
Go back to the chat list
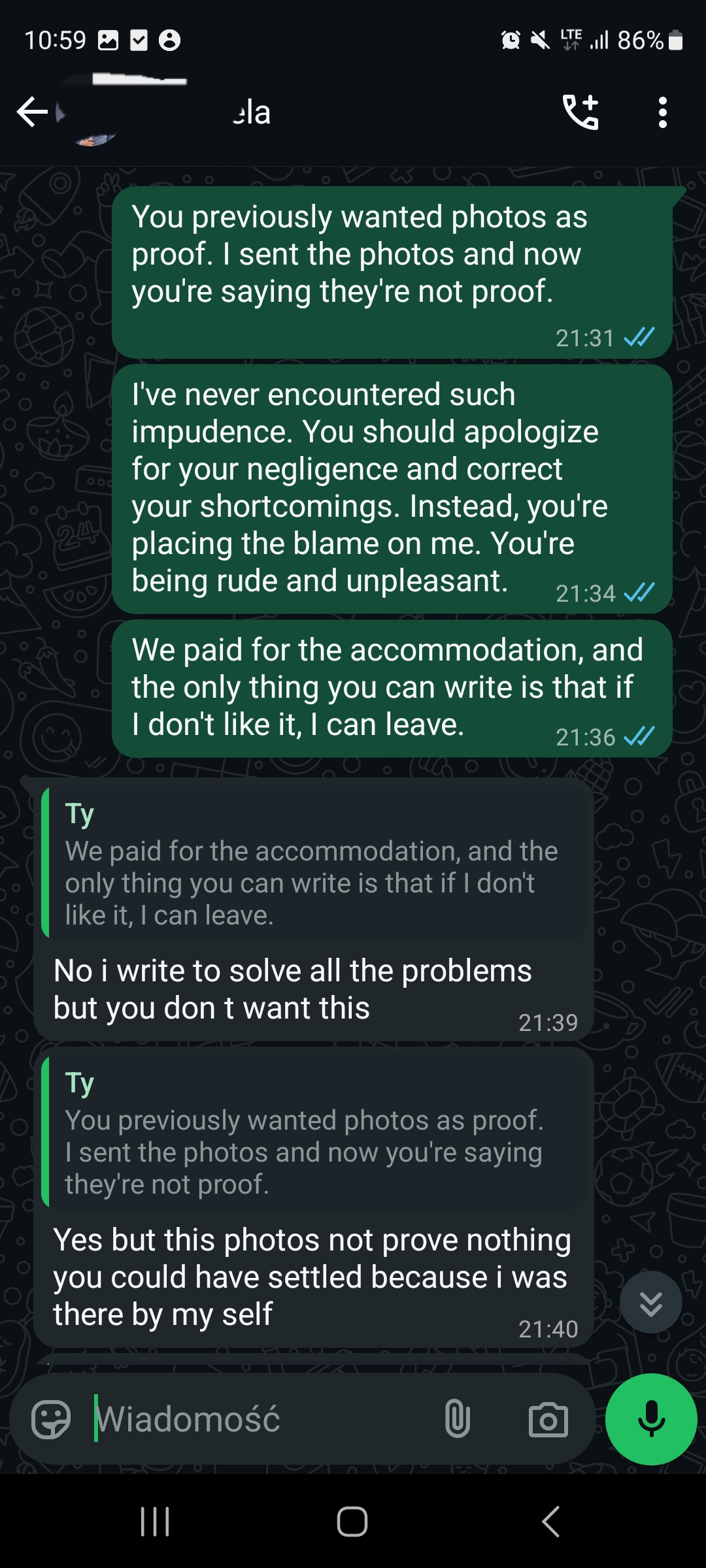point(33,112)
